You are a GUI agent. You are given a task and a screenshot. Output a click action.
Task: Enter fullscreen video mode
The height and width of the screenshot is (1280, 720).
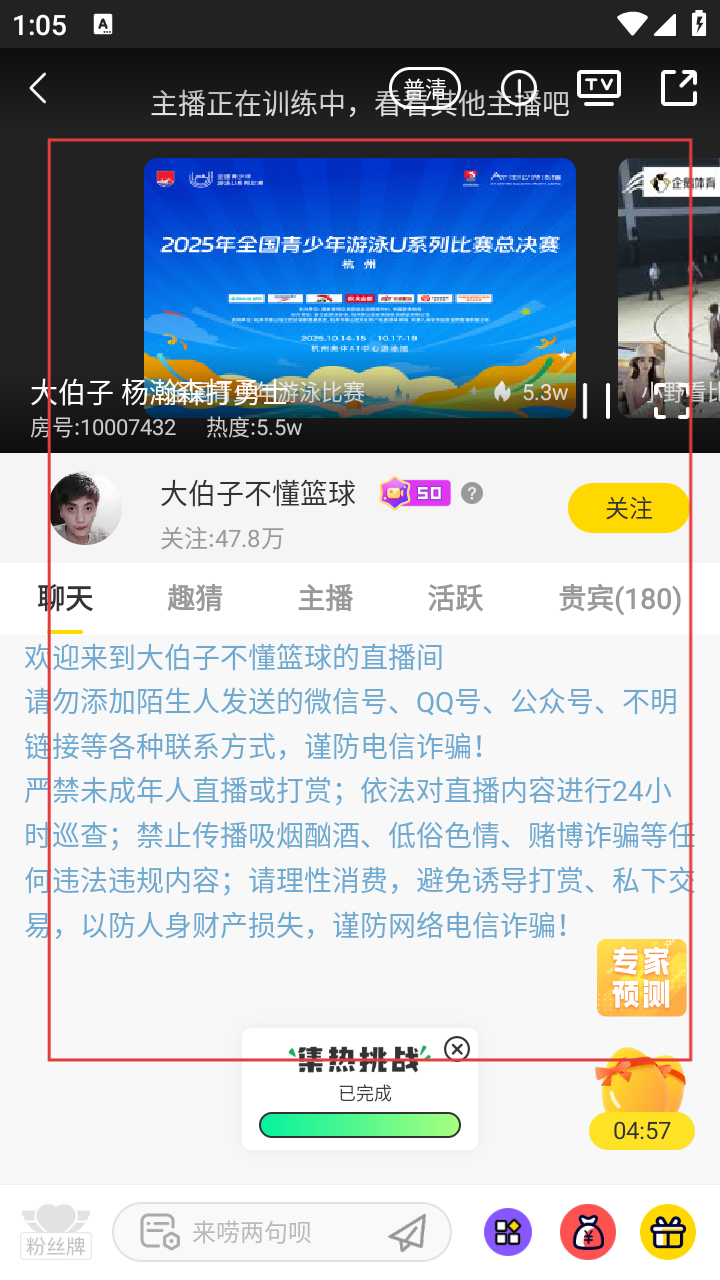coord(671,400)
